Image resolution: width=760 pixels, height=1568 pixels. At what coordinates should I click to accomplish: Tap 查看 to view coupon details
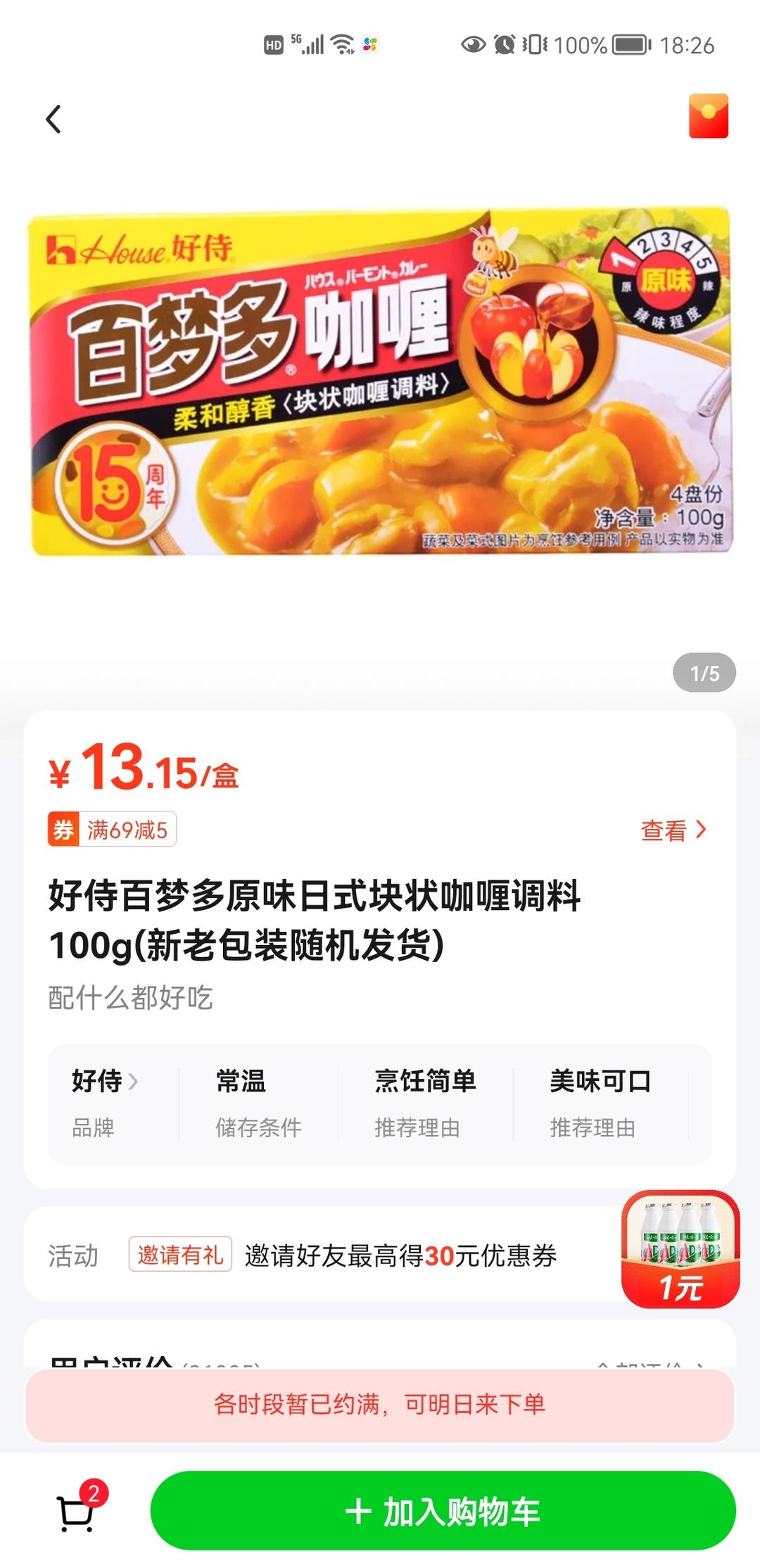click(672, 830)
